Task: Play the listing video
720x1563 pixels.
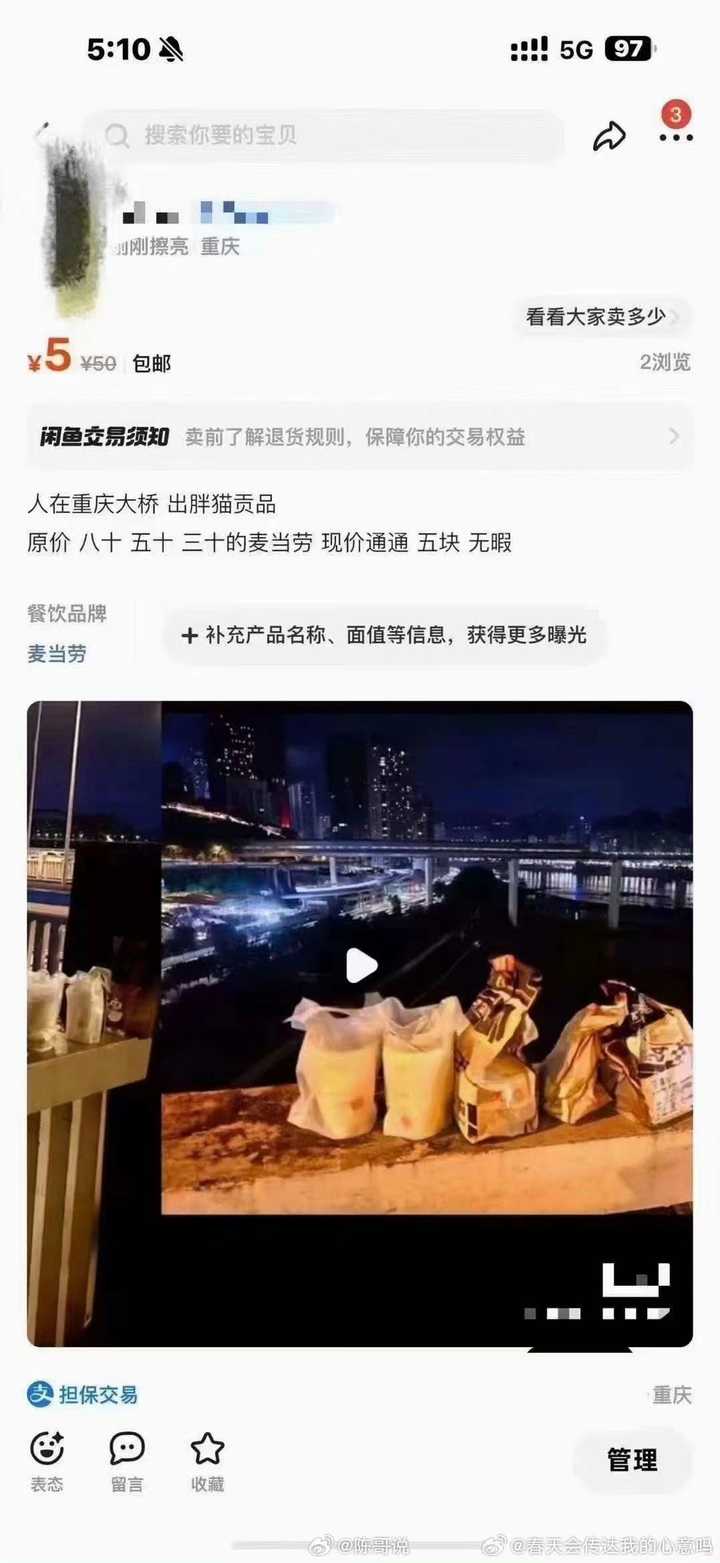Action: tap(360, 965)
